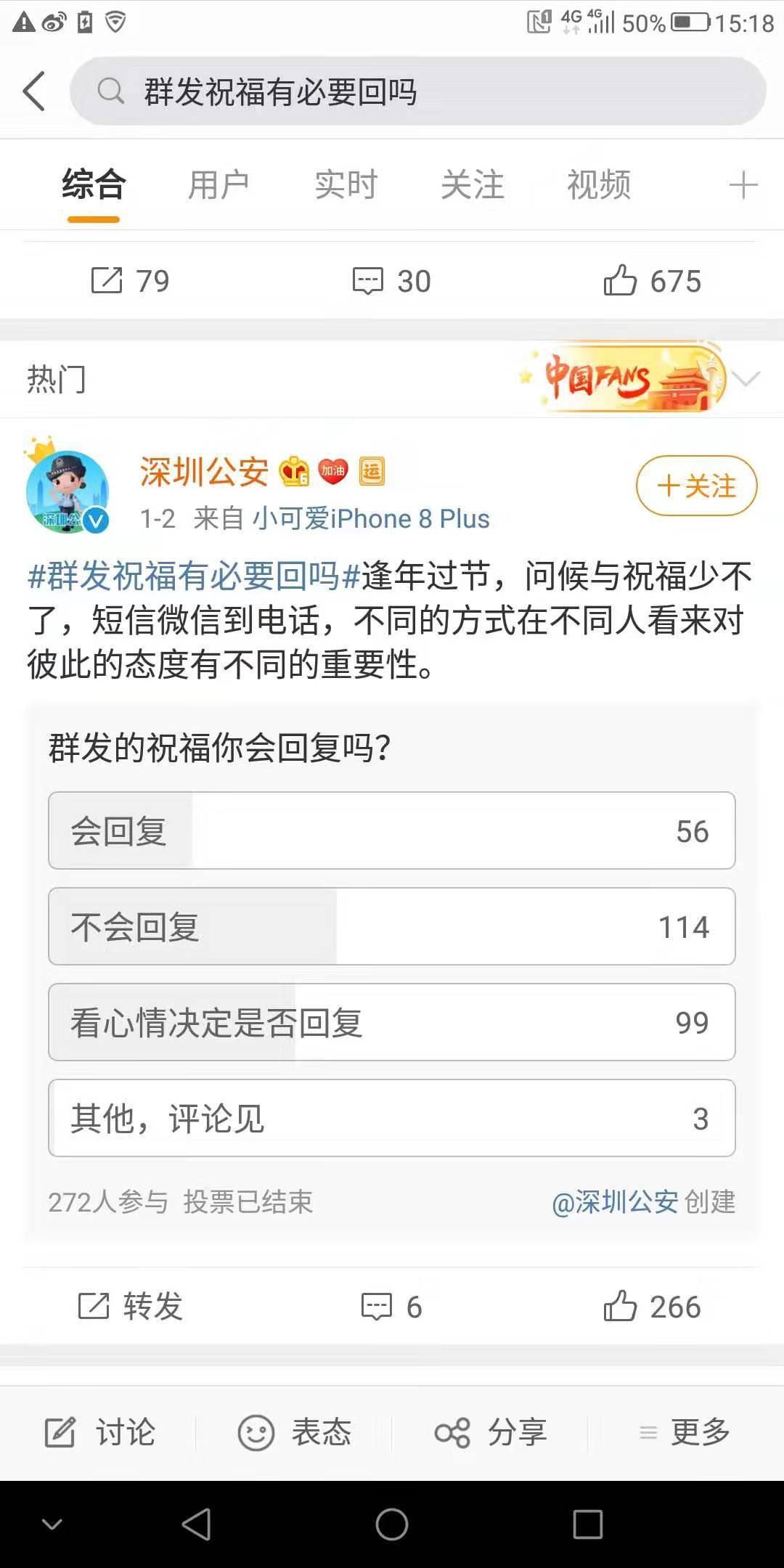The image size is (784, 1568).
Task: Like the 深圳公安 post with 266 likes
Action: 652,1307
